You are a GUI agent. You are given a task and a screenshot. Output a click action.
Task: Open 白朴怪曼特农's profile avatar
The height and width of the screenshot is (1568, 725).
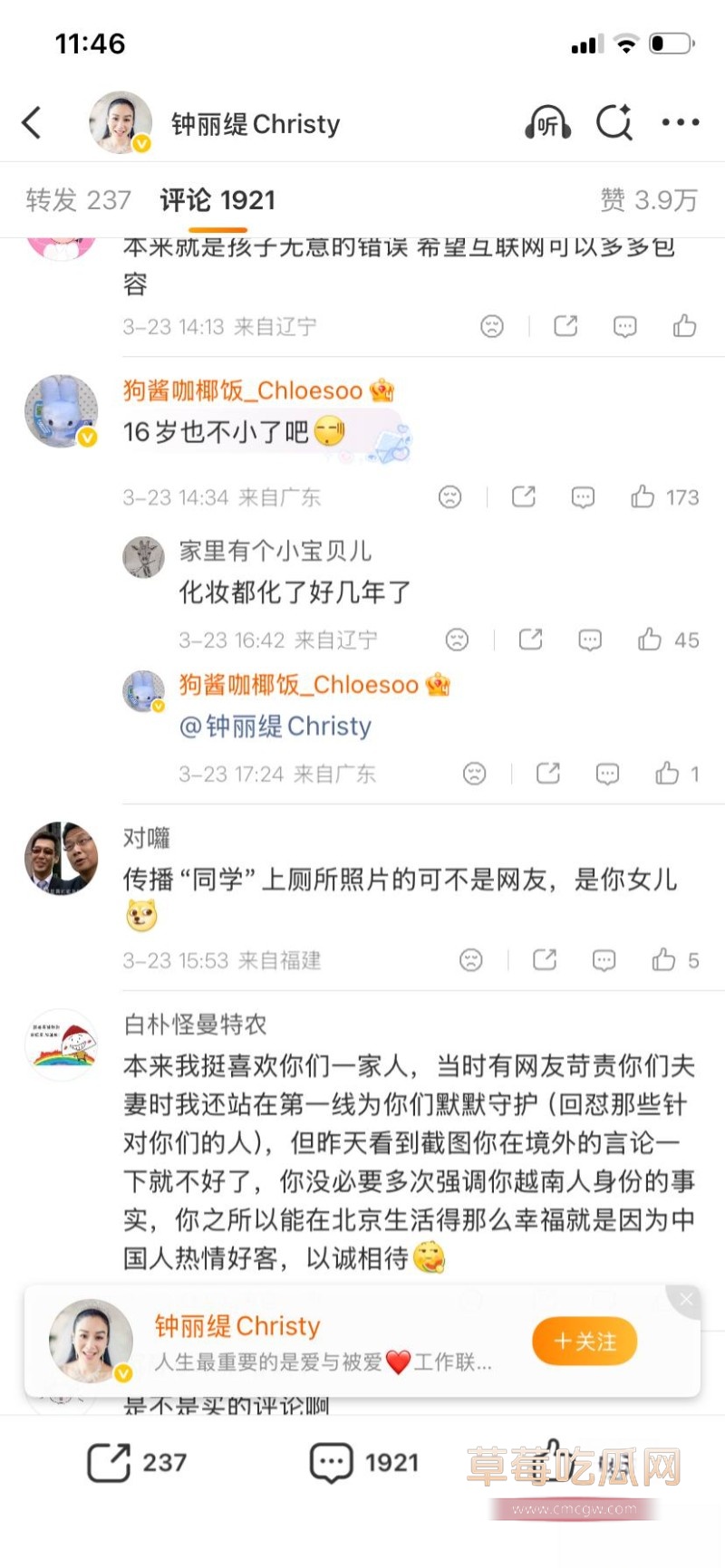[x=62, y=1044]
